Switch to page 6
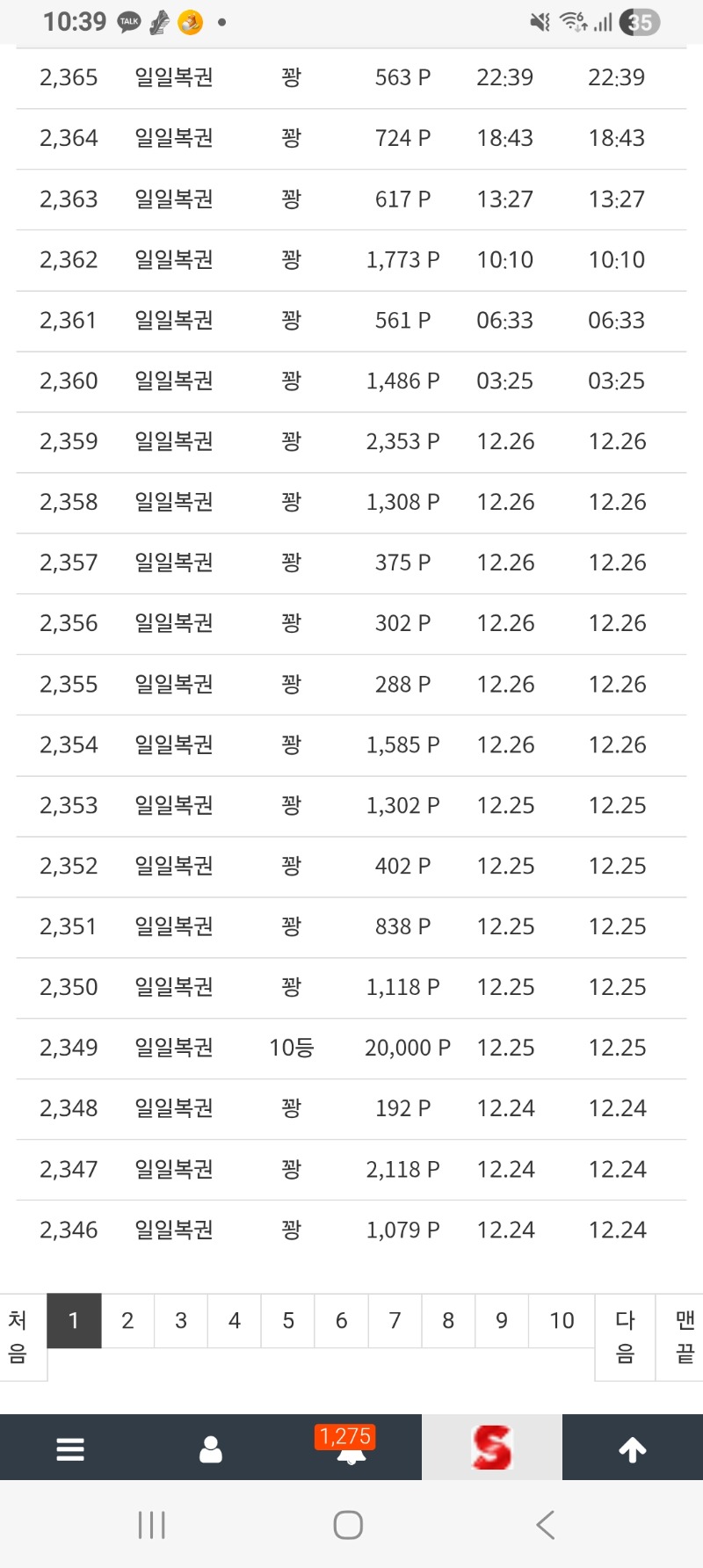This screenshot has height=1568, width=703. (x=342, y=1320)
